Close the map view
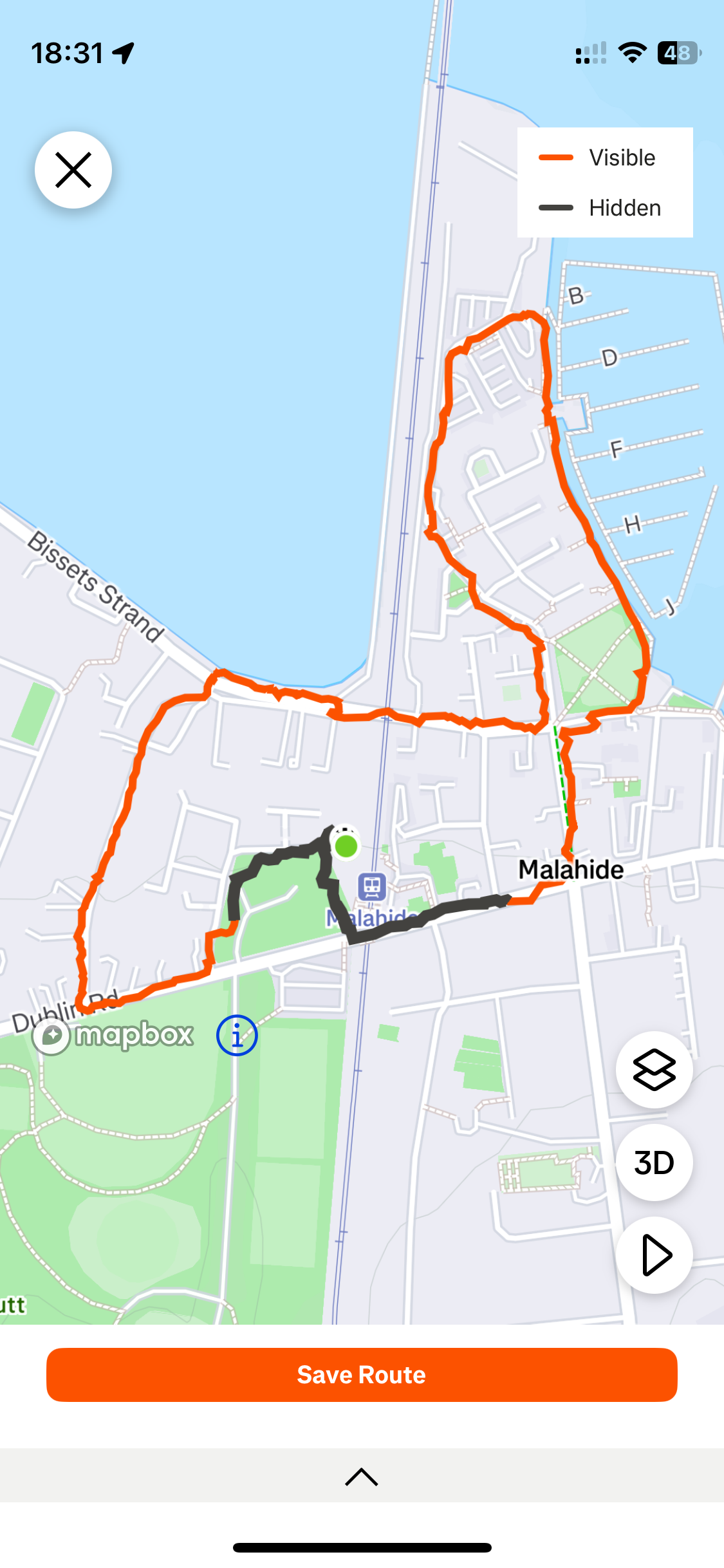 [x=73, y=170]
